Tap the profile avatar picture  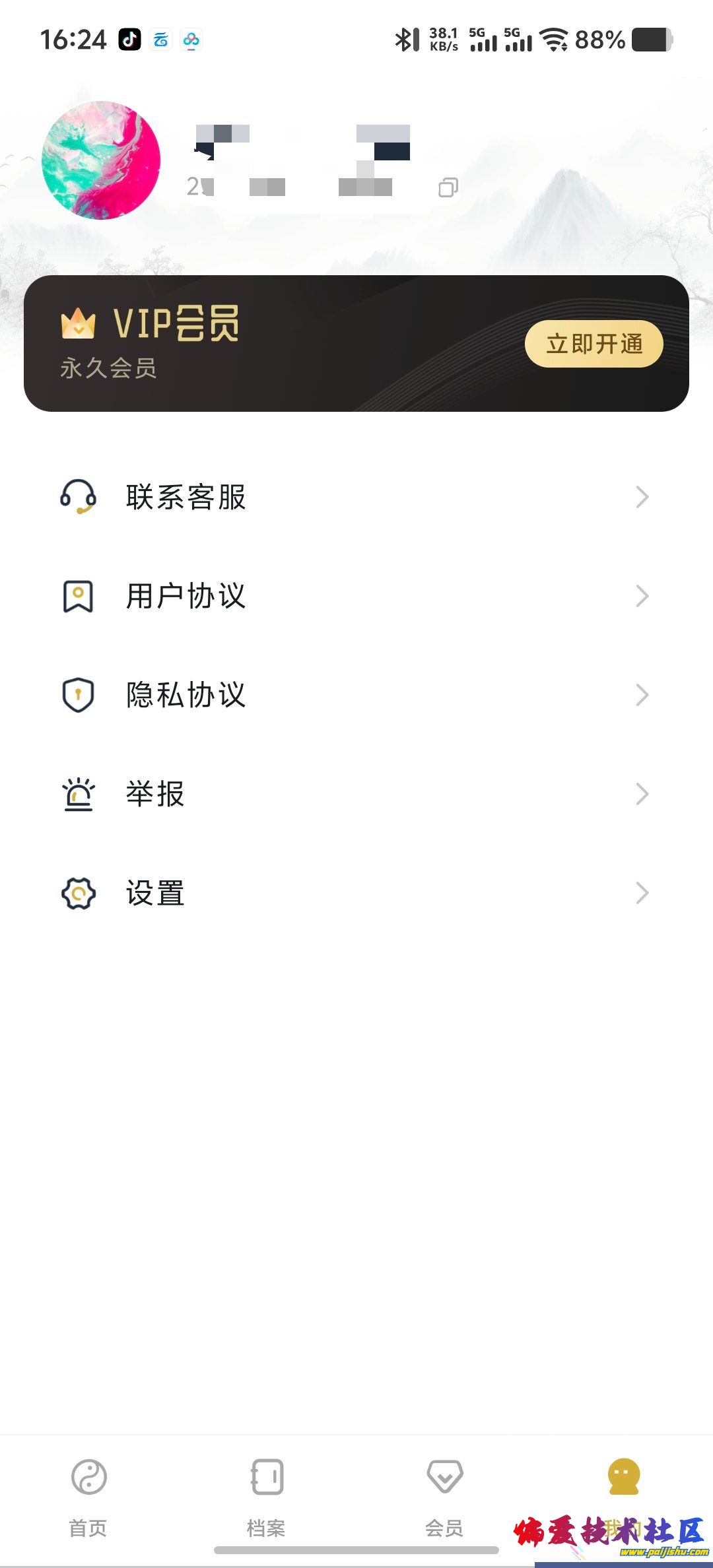point(101,160)
